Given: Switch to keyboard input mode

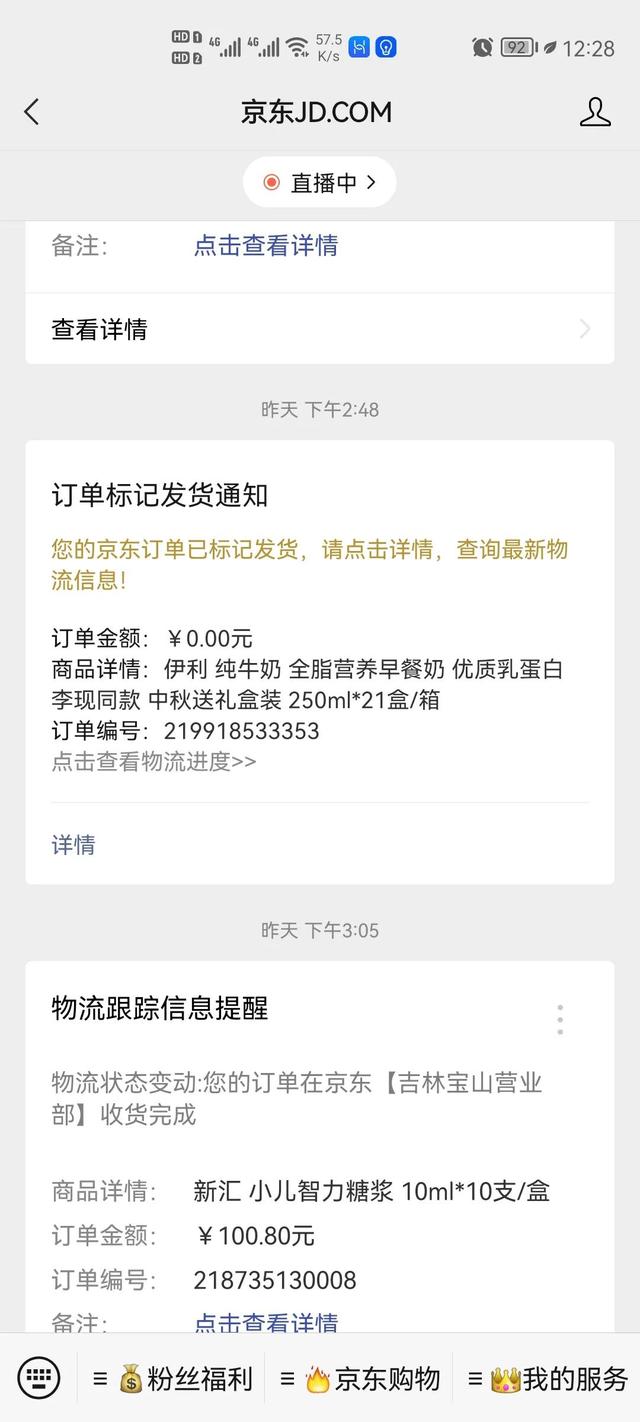Looking at the screenshot, I should tap(39, 1379).
